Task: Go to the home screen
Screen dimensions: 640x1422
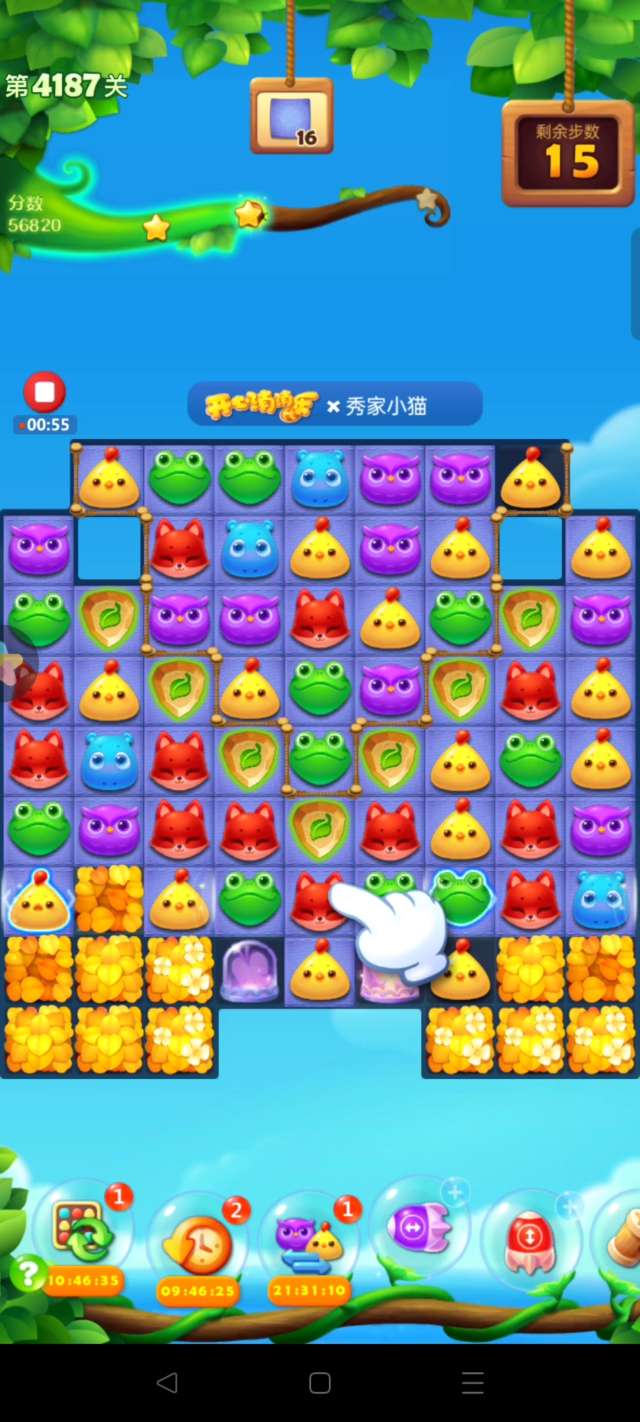Action: click(320, 1382)
